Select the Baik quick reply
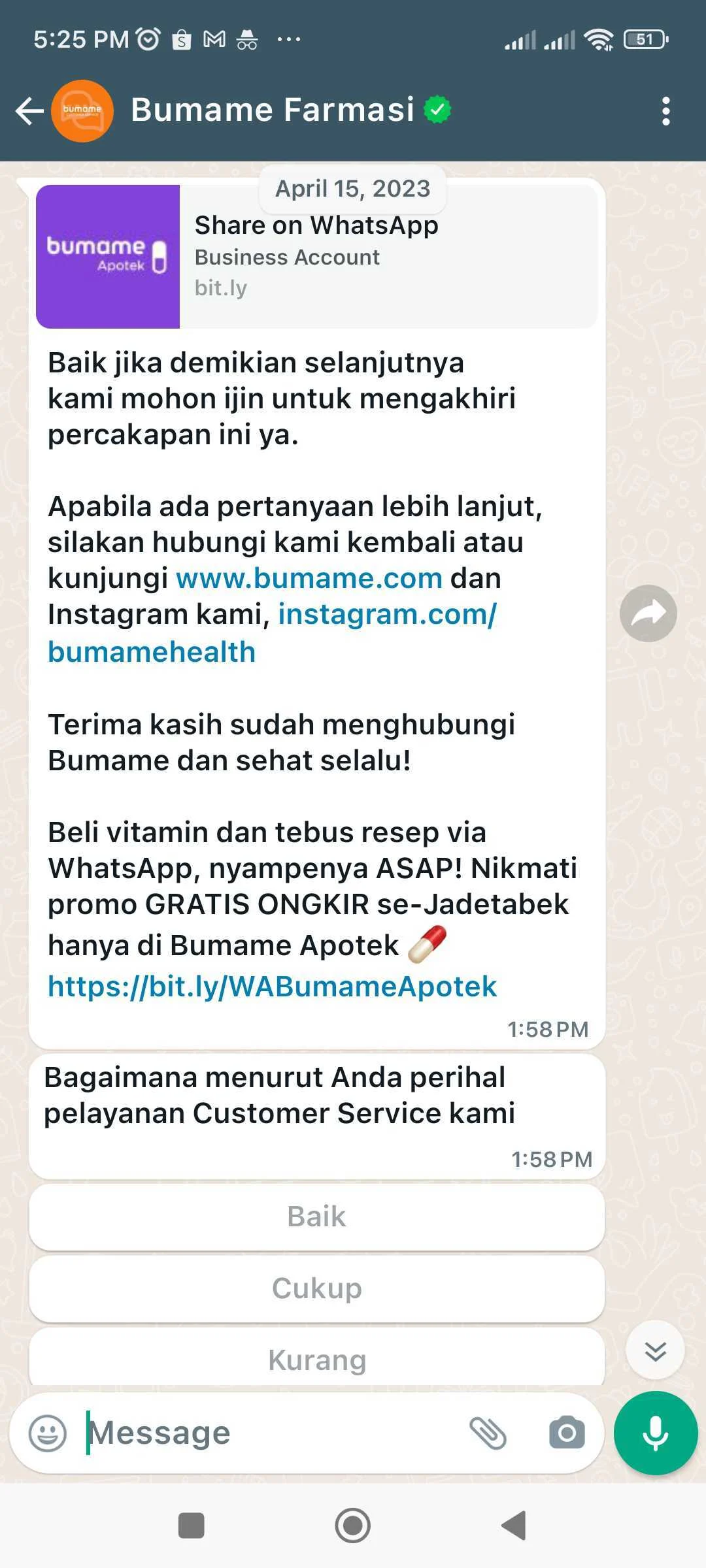Viewport: 706px width, 1568px height. coord(316,1216)
